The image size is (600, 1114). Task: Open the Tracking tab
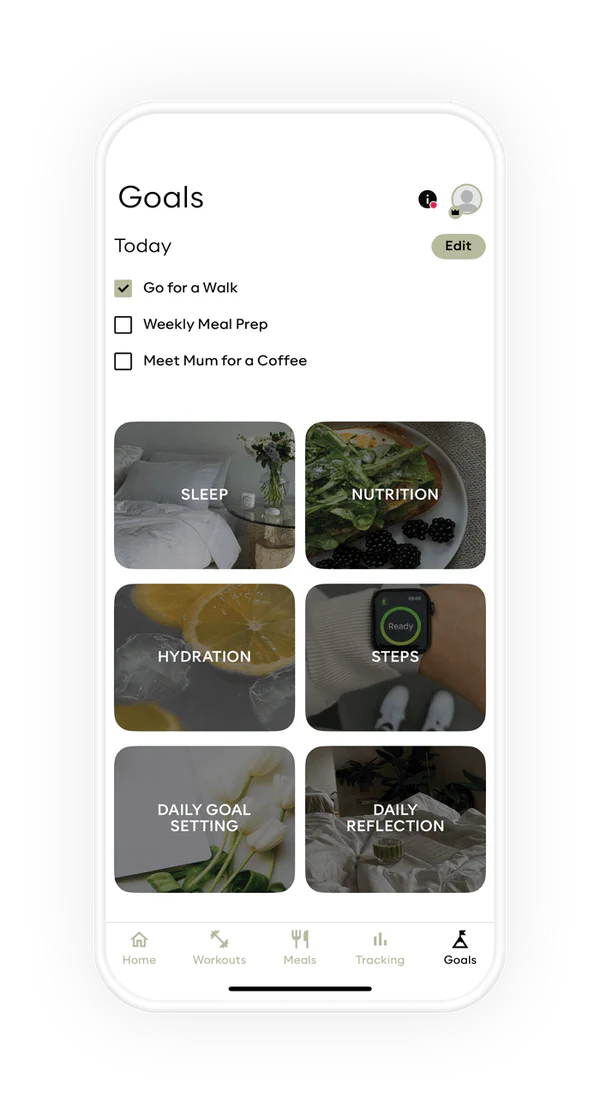tap(380, 947)
